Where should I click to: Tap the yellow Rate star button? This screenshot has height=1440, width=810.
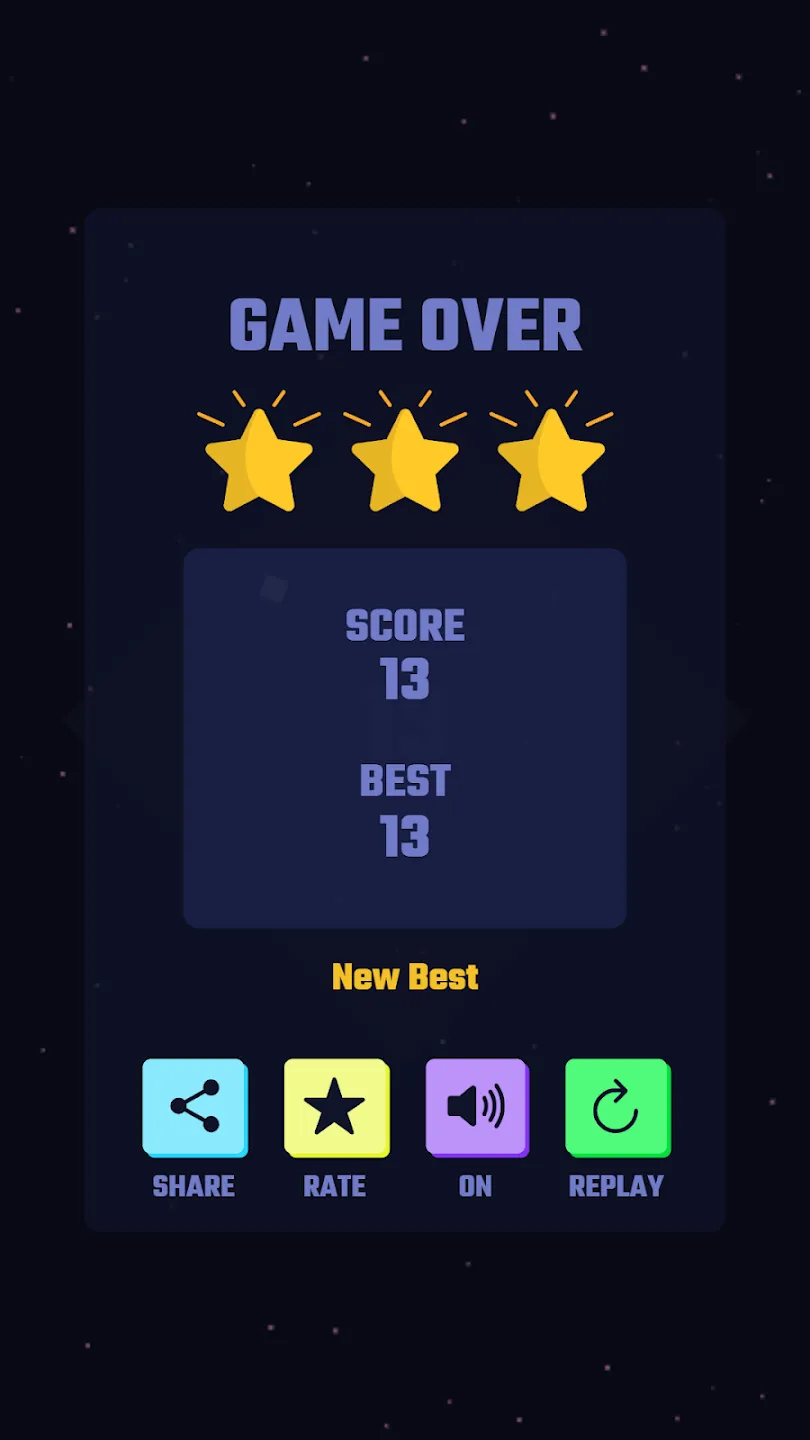pyautogui.click(x=336, y=1107)
